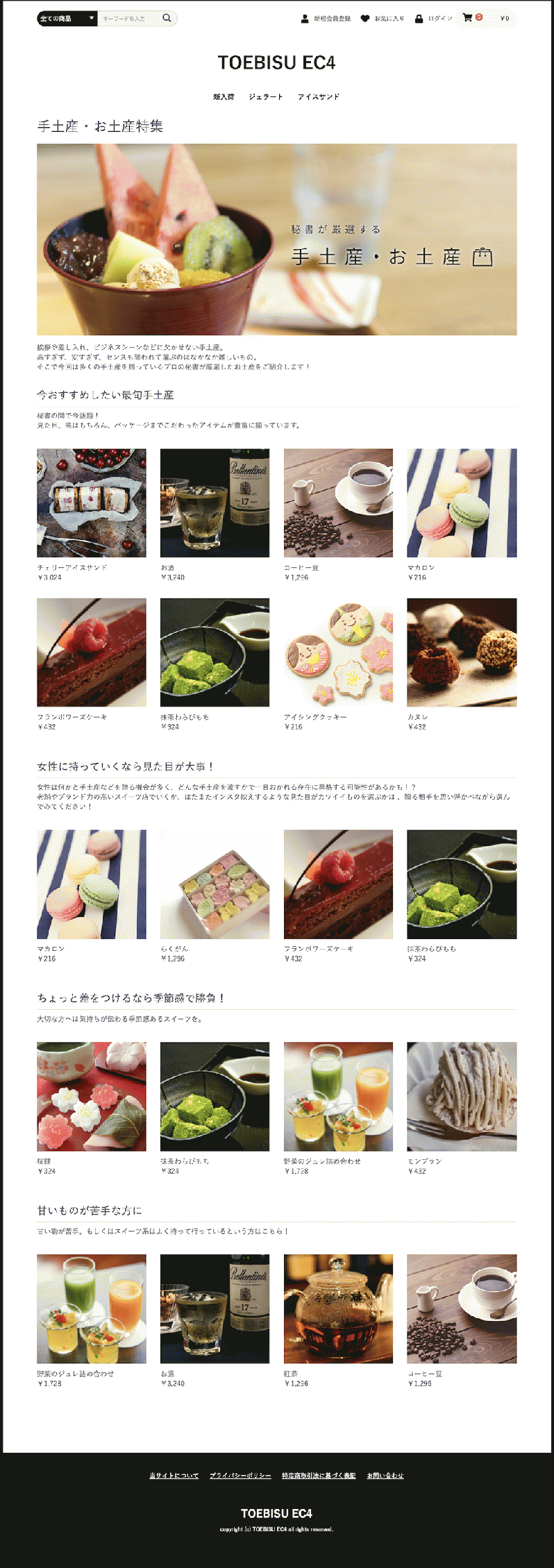Open the 桜餅 product card
Image resolution: width=554 pixels, height=1568 pixels.
92,1097
